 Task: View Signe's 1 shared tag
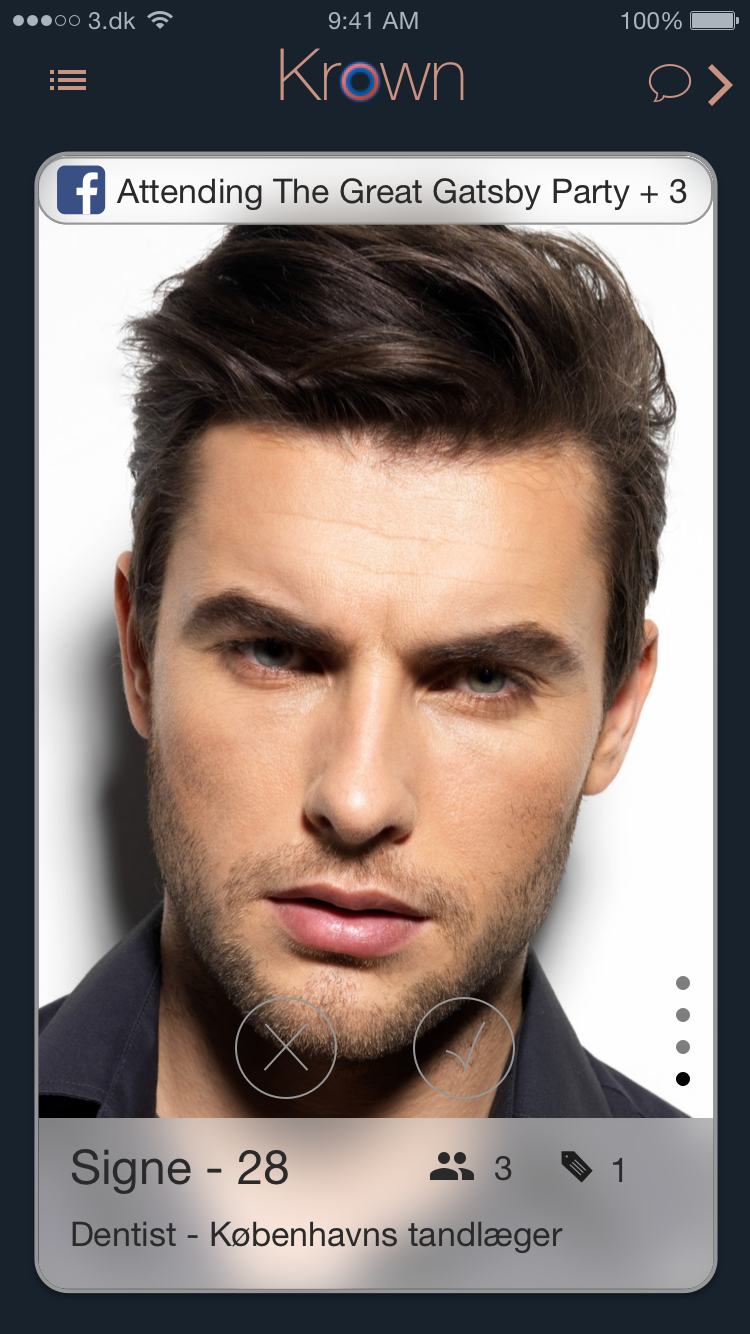coord(594,1168)
